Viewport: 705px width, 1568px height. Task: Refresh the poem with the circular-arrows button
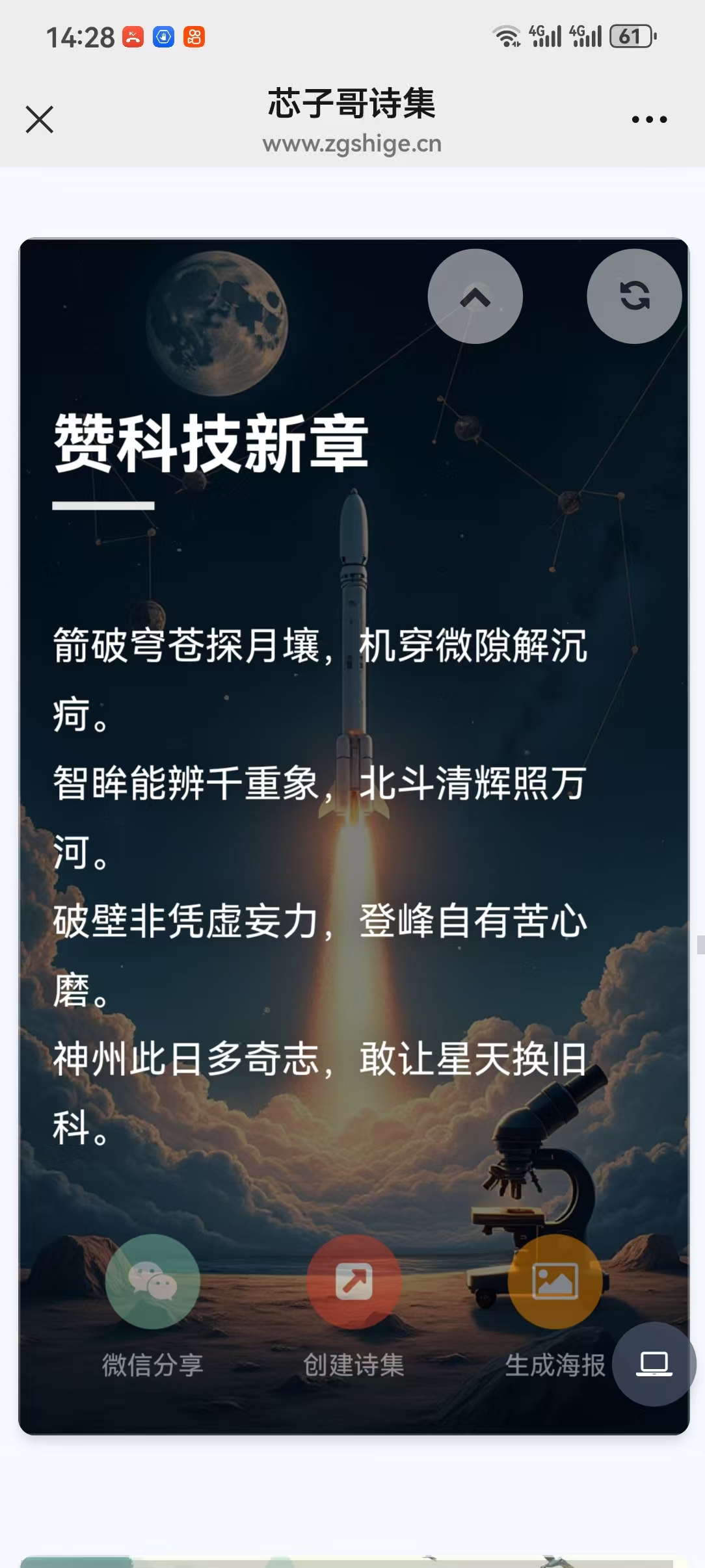[634, 296]
